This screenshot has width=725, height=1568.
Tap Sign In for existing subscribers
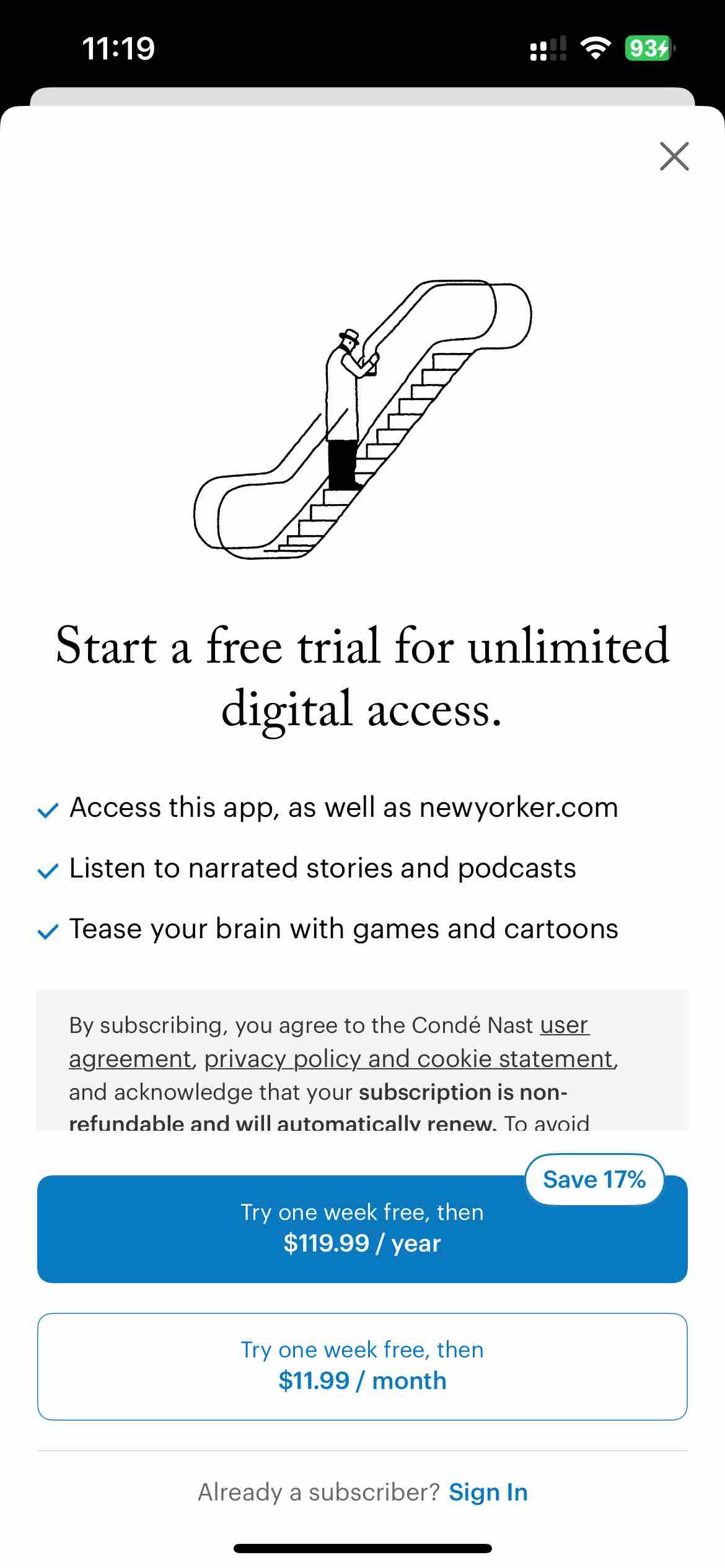click(488, 1492)
